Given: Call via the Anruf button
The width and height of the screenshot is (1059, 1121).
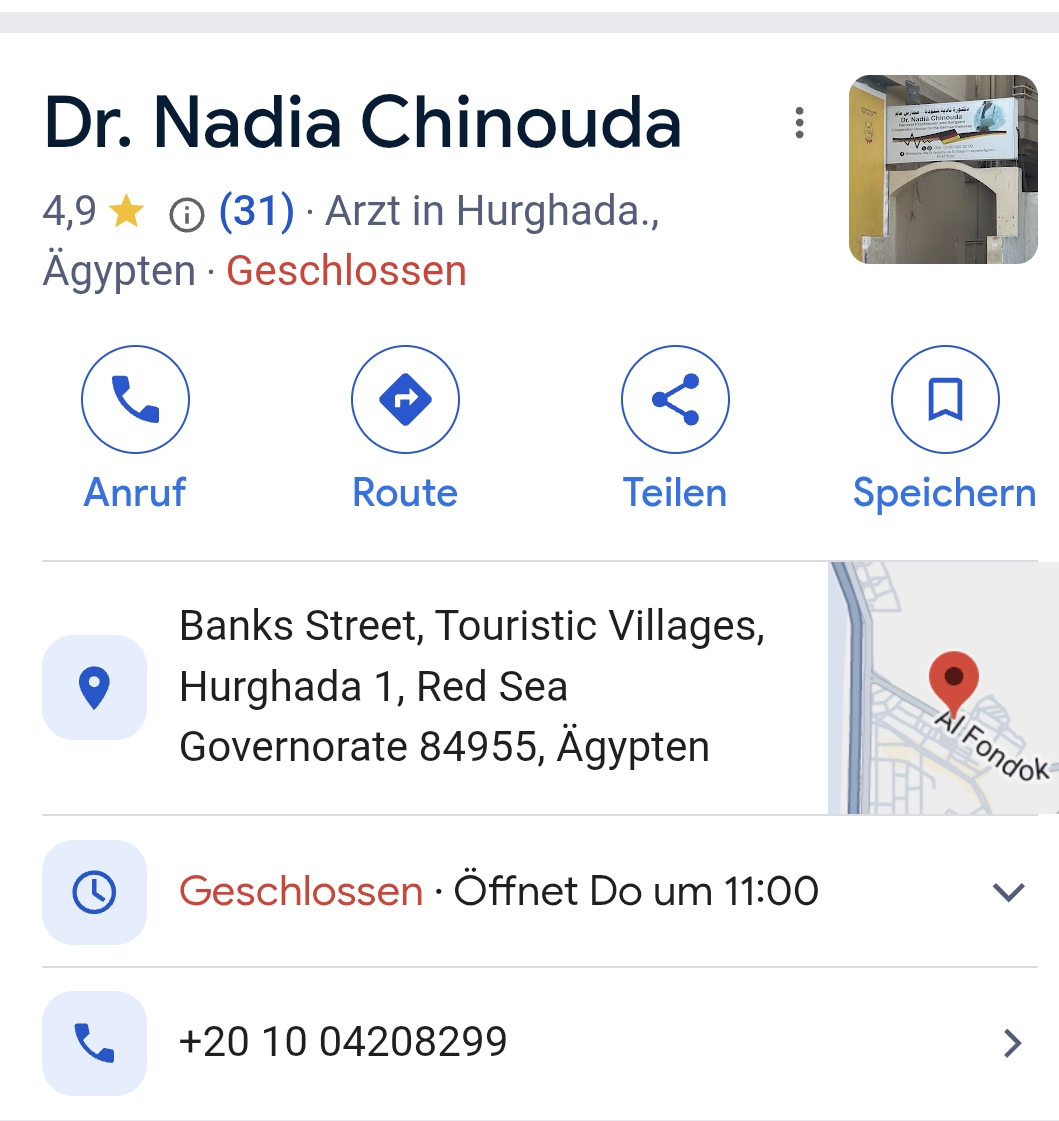Looking at the screenshot, I should pyautogui.click(x=135, y=400).
